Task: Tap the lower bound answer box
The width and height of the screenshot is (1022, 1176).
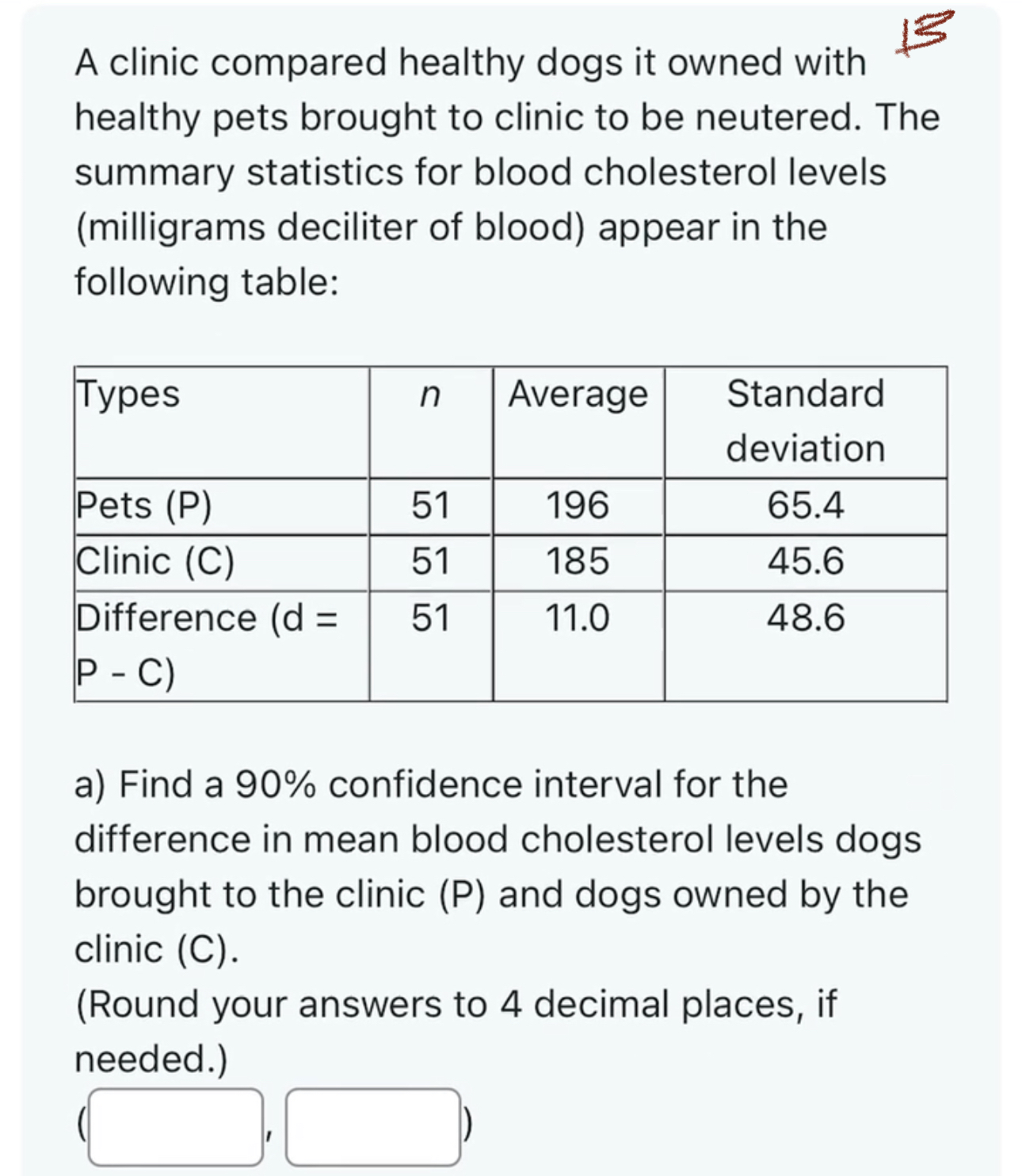Action: pos(176,1126)
